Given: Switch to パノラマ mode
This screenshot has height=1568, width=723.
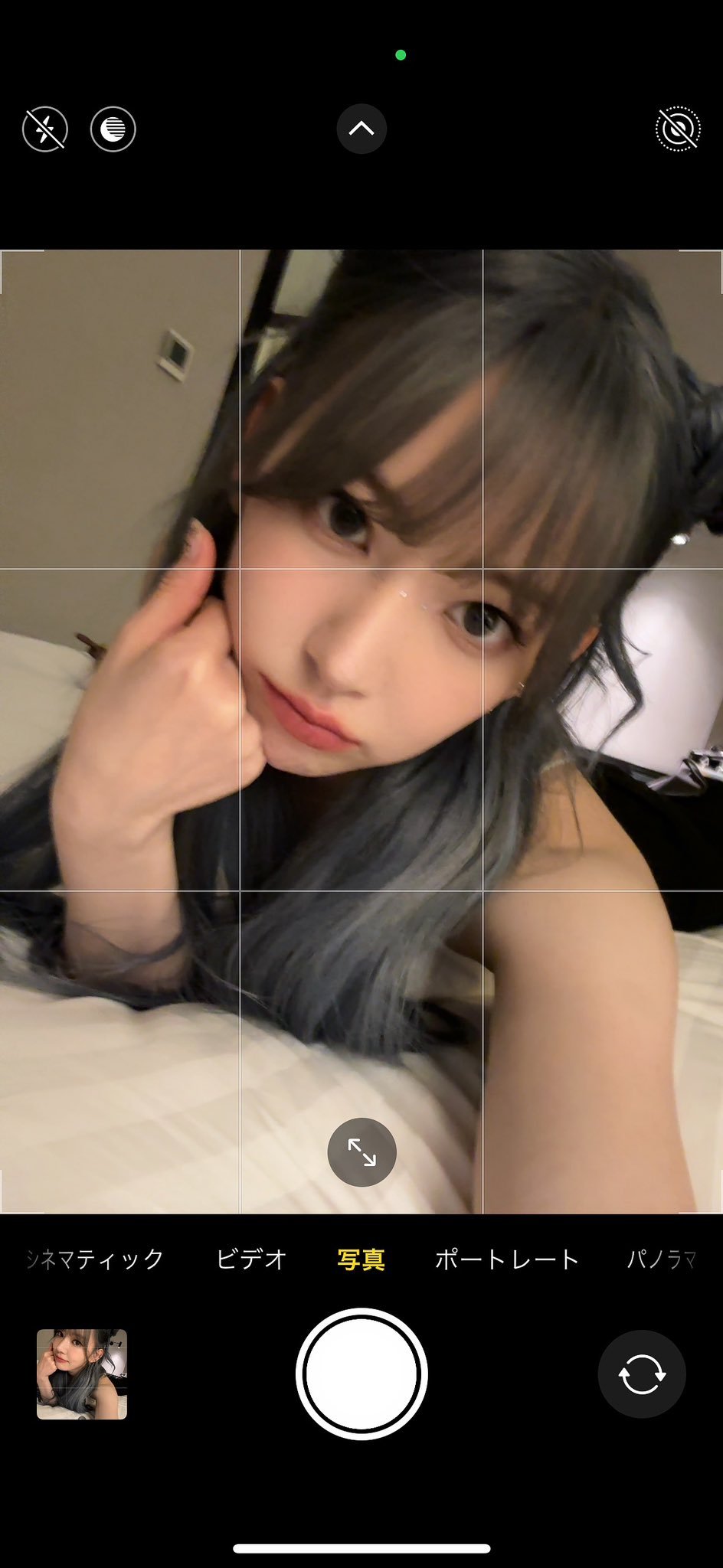Looking at the screenshot, I should pyautogui.click(x=662, y=1259).
